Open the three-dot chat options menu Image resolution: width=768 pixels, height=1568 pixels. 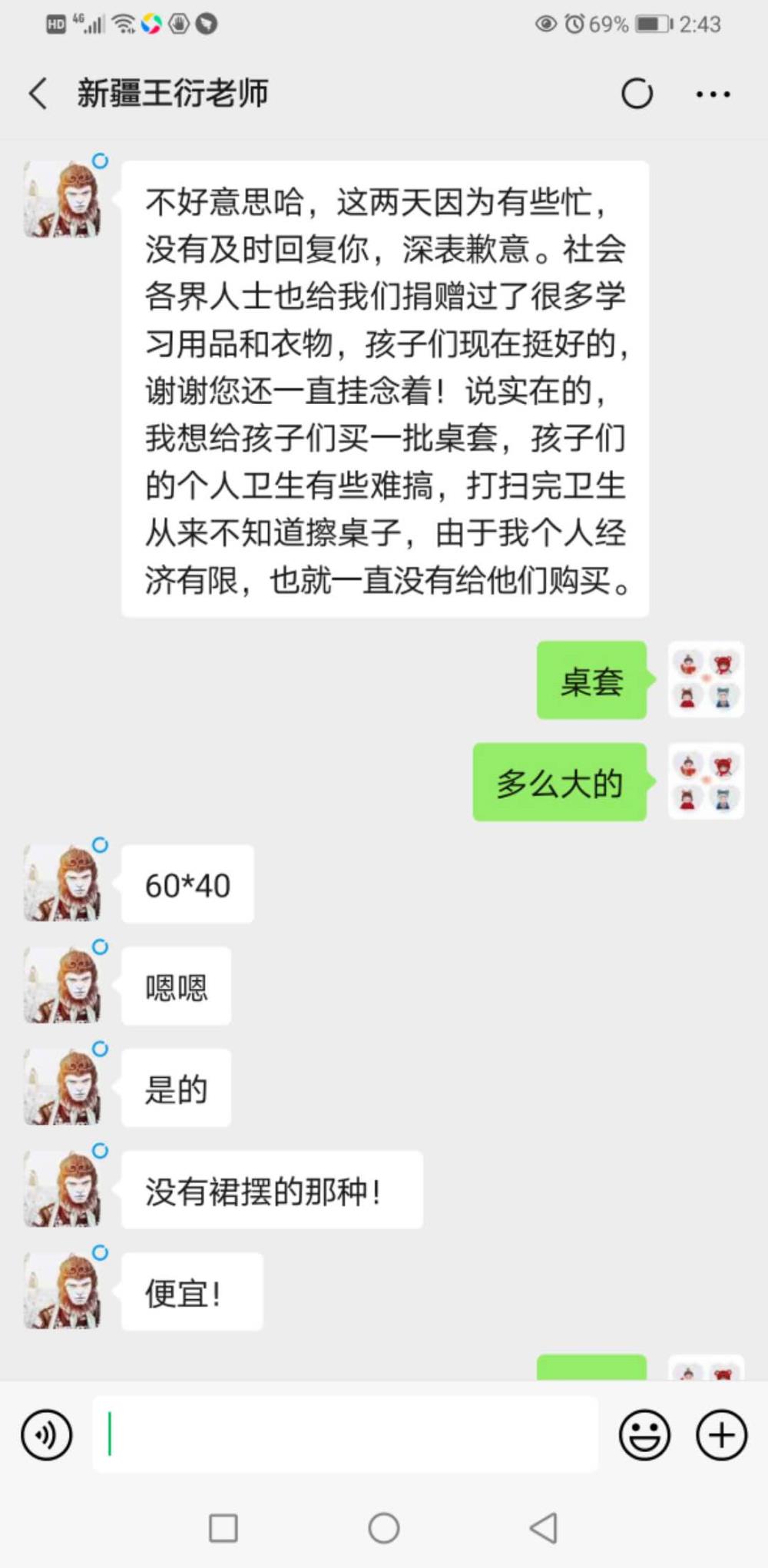[713, 94]
